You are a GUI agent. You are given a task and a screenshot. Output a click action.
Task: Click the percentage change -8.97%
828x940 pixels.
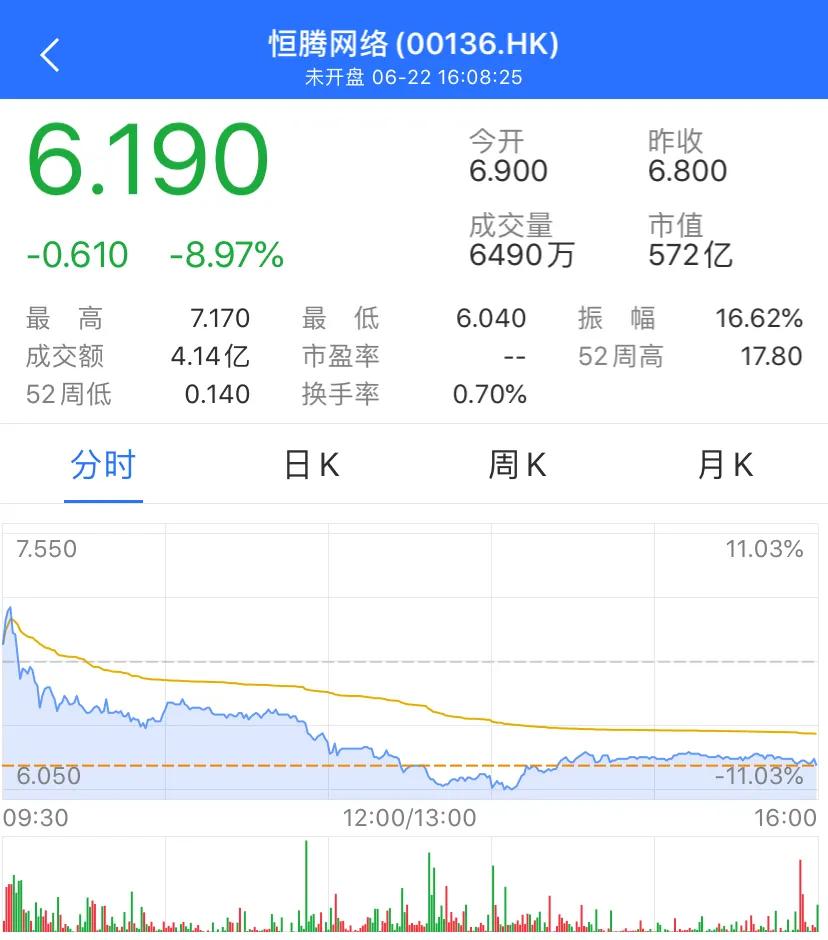(x=228, y=255)
